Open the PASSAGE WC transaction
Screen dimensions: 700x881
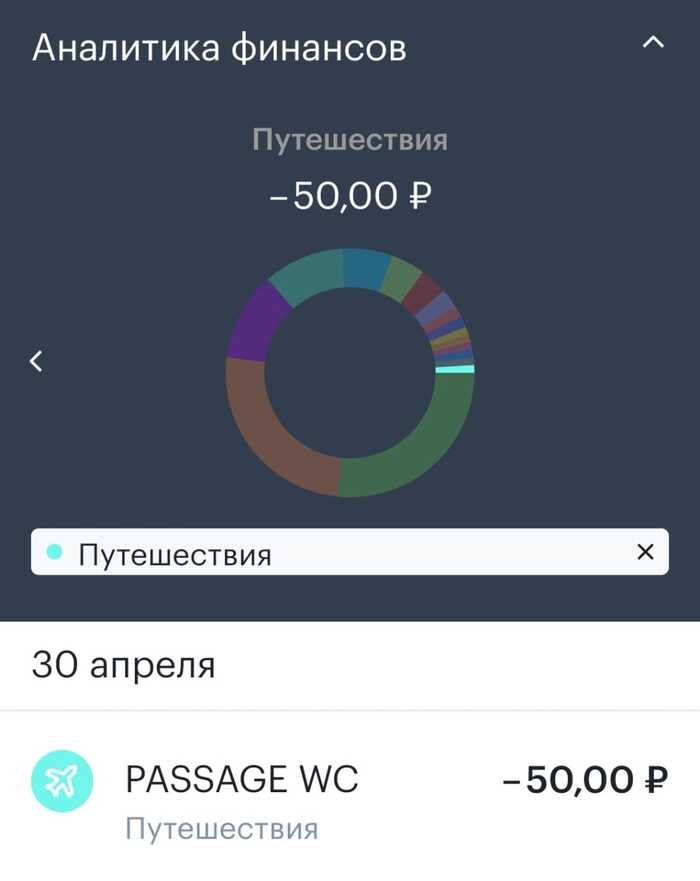(350, 798)
